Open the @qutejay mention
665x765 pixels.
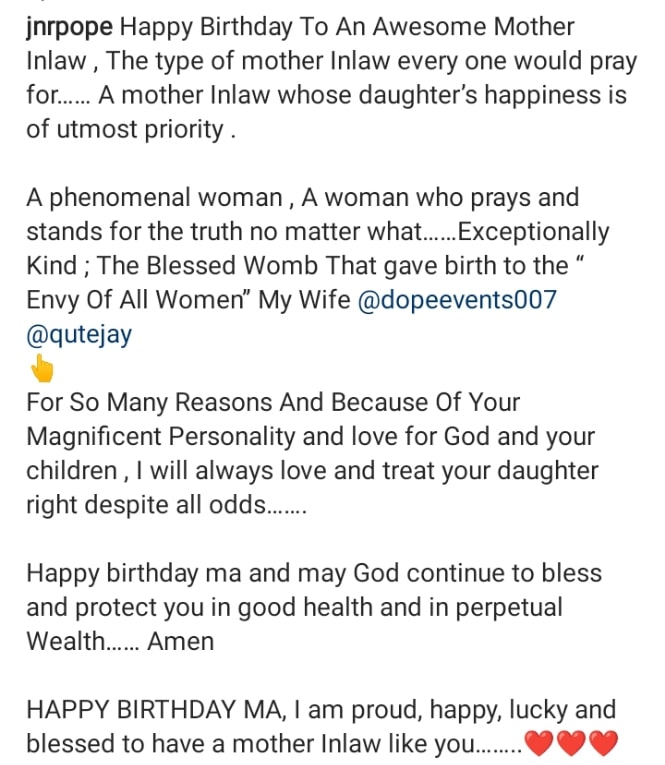click(78, 335)
